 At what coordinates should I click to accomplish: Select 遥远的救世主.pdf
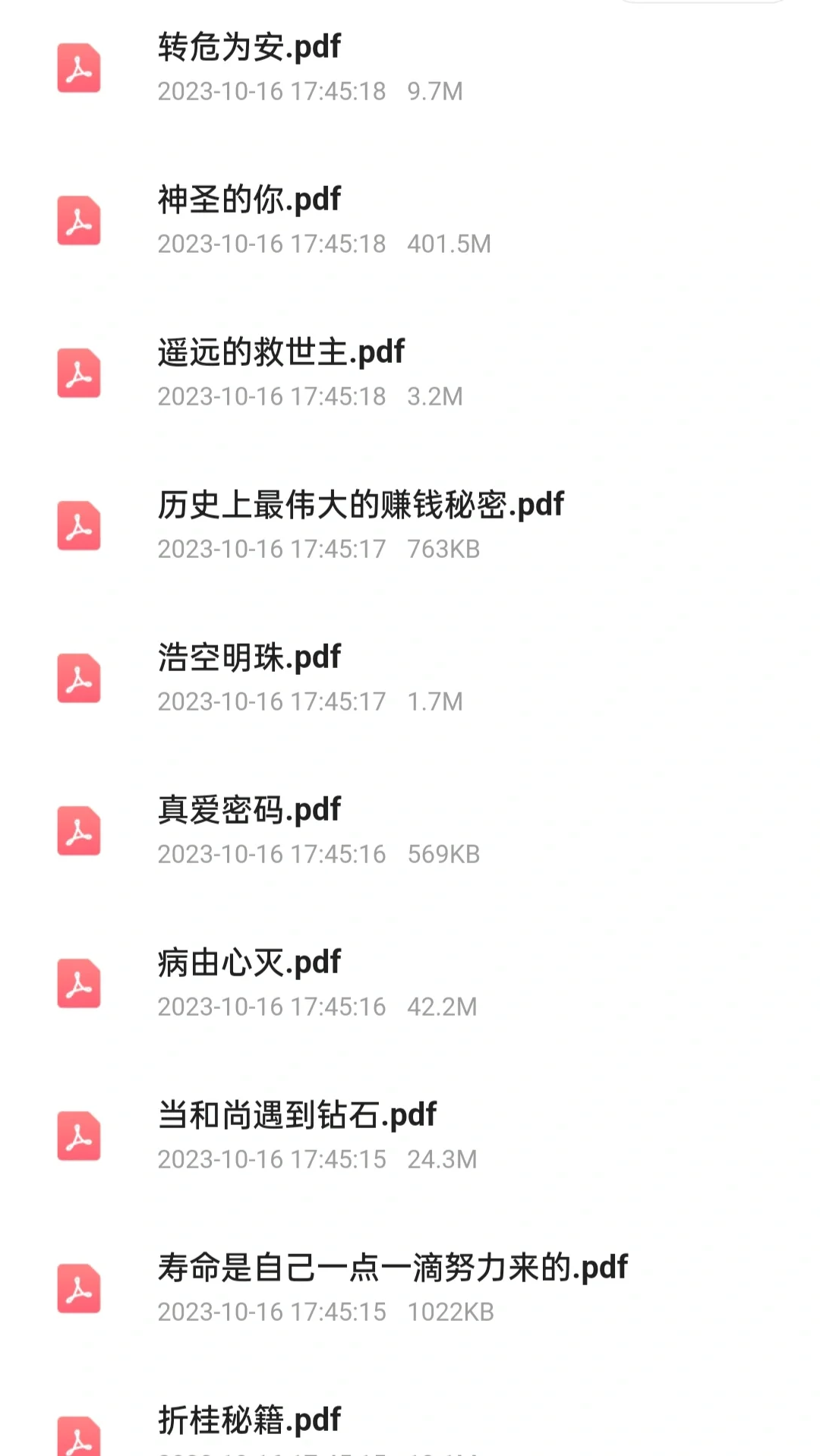[x=410, y=373]
